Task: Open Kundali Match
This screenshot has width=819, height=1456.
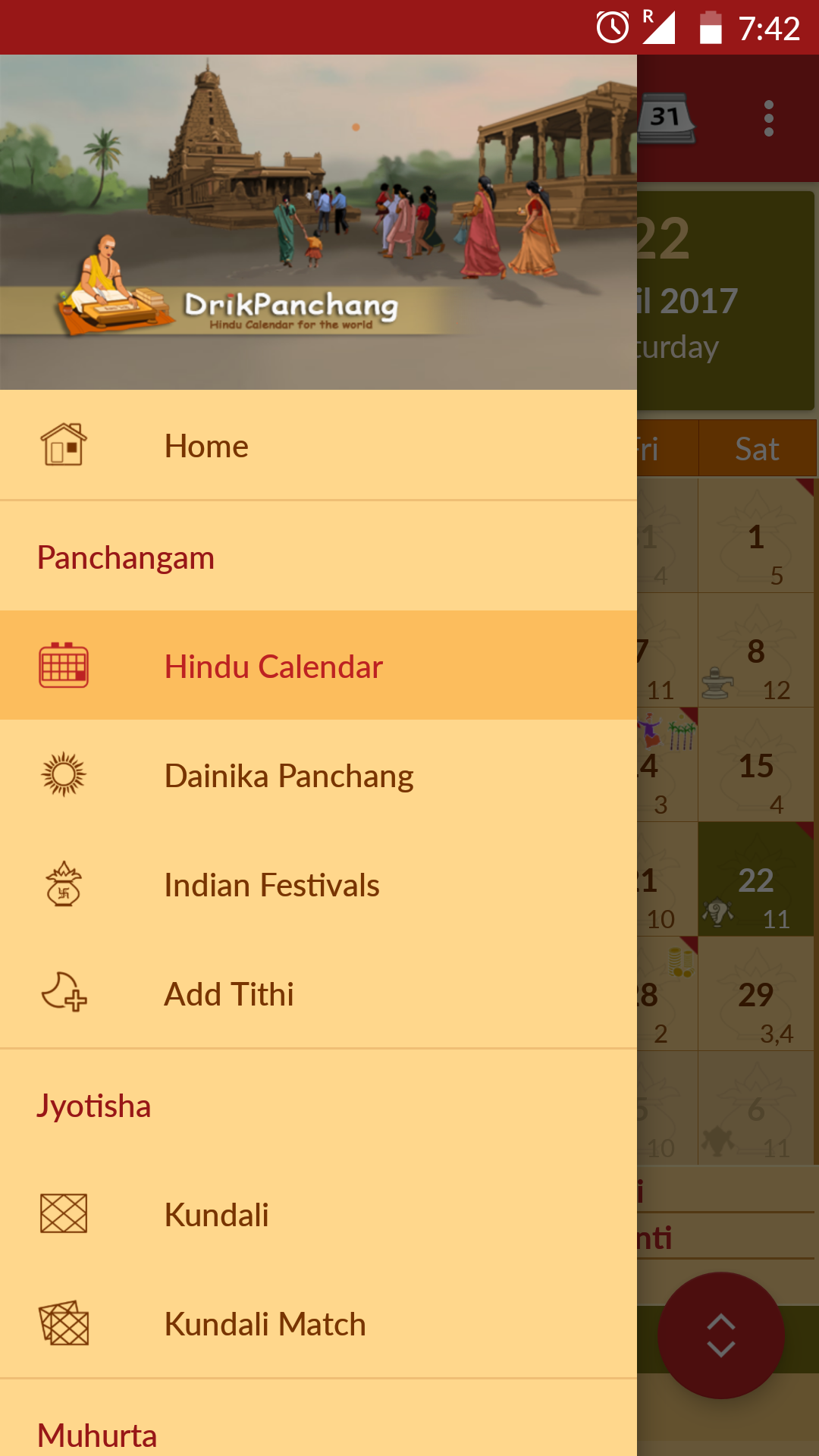Action: [x=318, y=1324]
